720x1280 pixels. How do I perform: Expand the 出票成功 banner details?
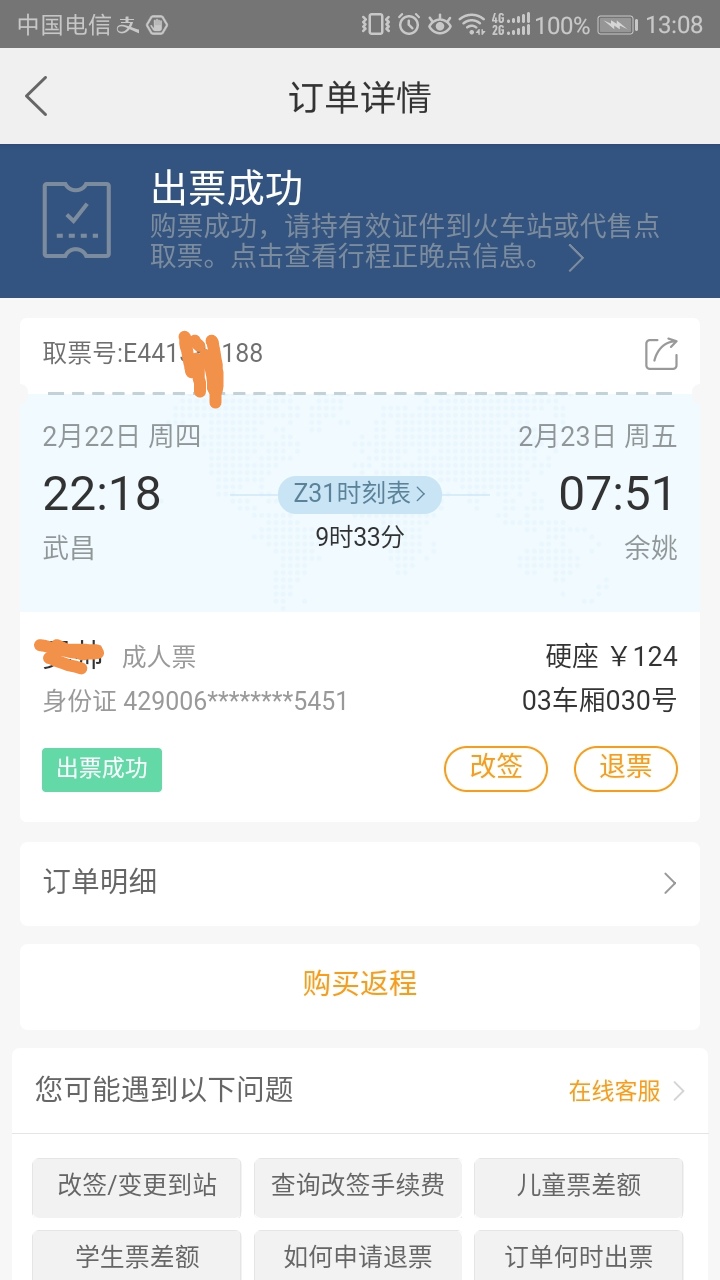577,258
